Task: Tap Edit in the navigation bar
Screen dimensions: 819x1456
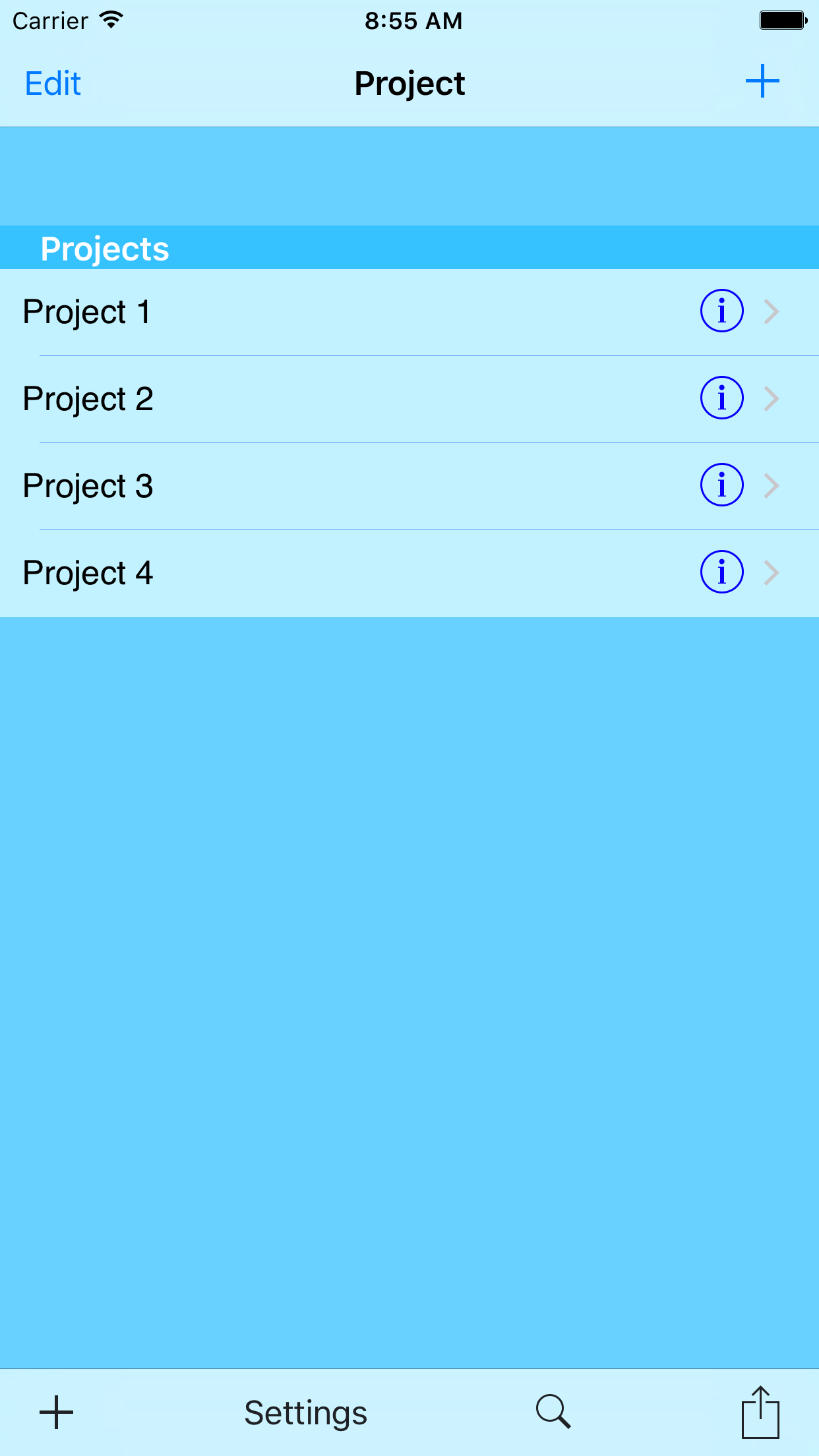Action: pos(53,84)
